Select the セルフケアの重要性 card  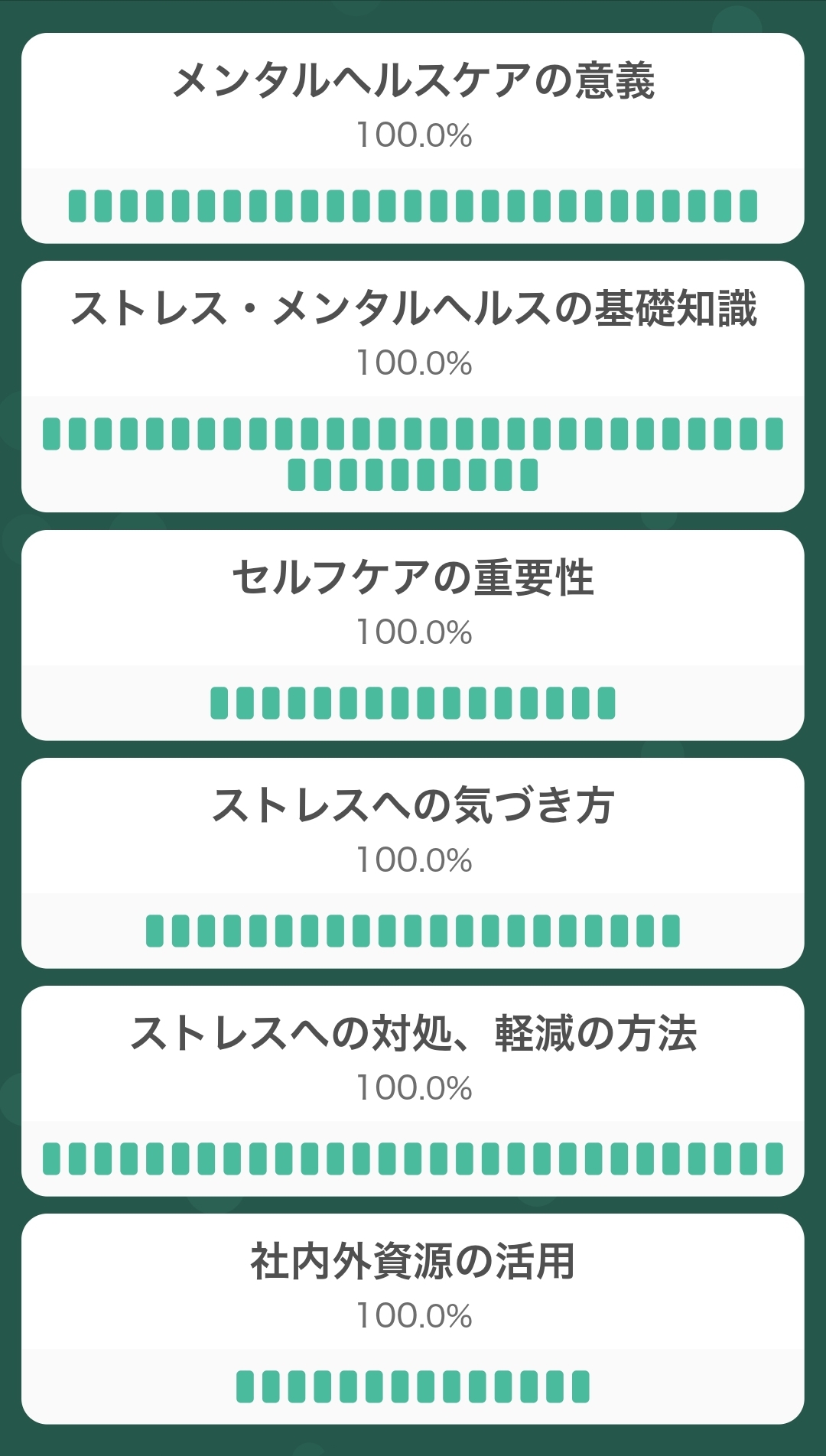pos(413,635)
